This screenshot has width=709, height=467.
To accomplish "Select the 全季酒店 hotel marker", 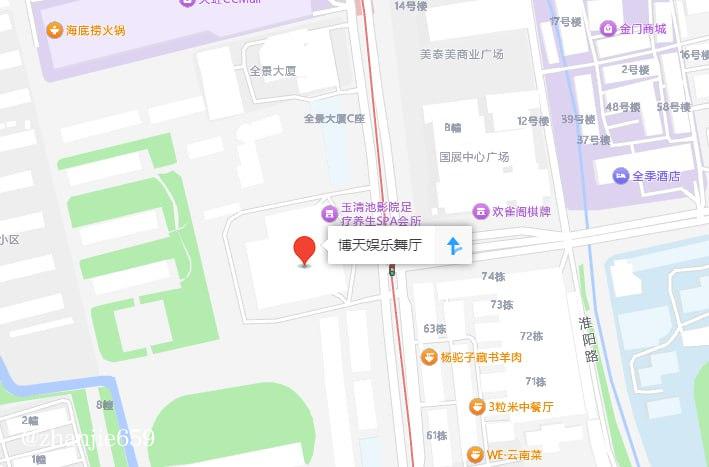I will tap(621, 175).
